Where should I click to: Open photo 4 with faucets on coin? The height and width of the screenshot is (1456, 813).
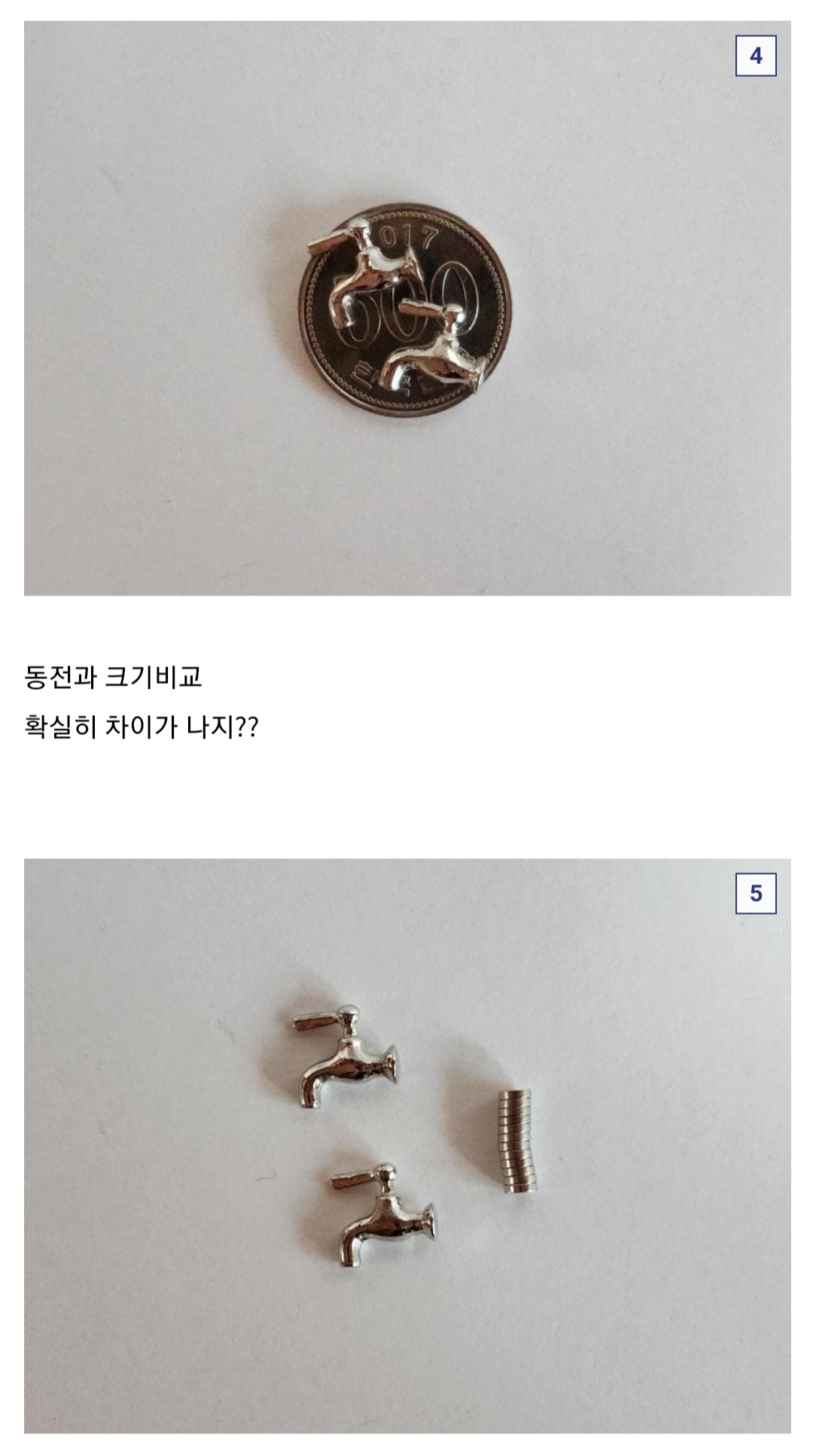(407, 308)
